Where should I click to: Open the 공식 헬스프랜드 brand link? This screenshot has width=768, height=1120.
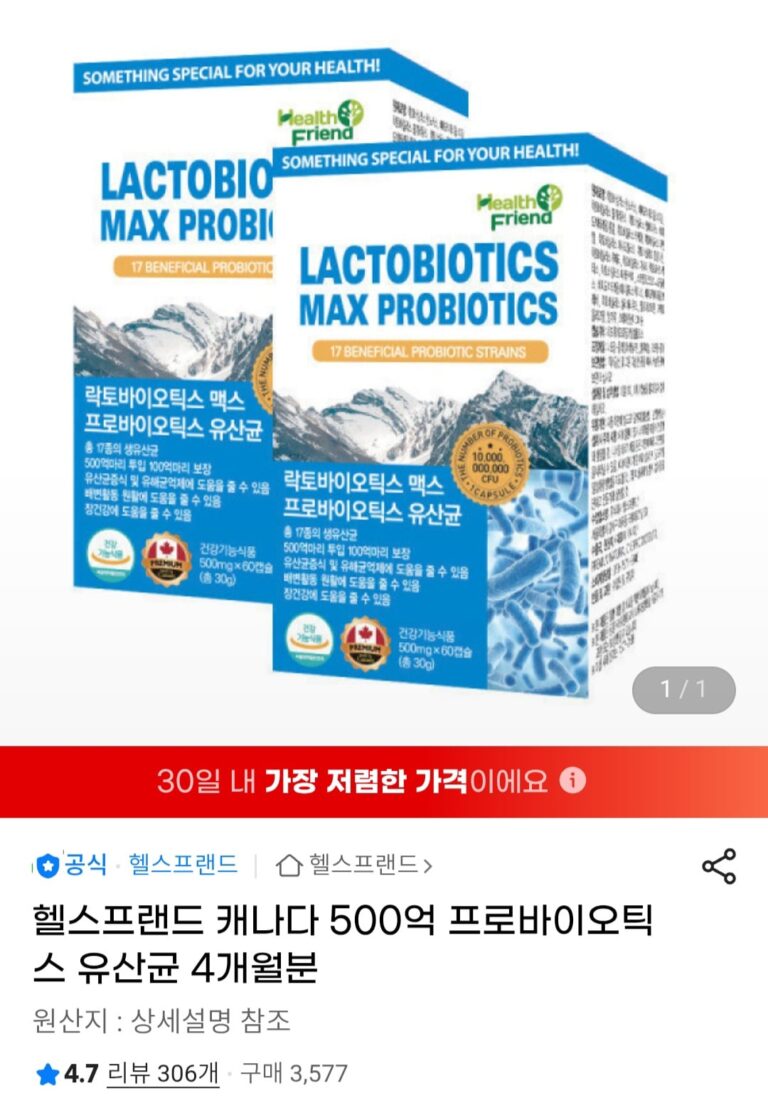[137, 864]
